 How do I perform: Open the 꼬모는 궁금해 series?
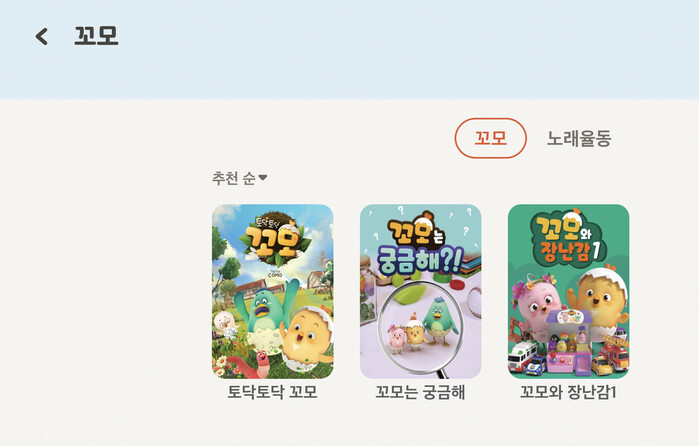(x=420, y=291)
